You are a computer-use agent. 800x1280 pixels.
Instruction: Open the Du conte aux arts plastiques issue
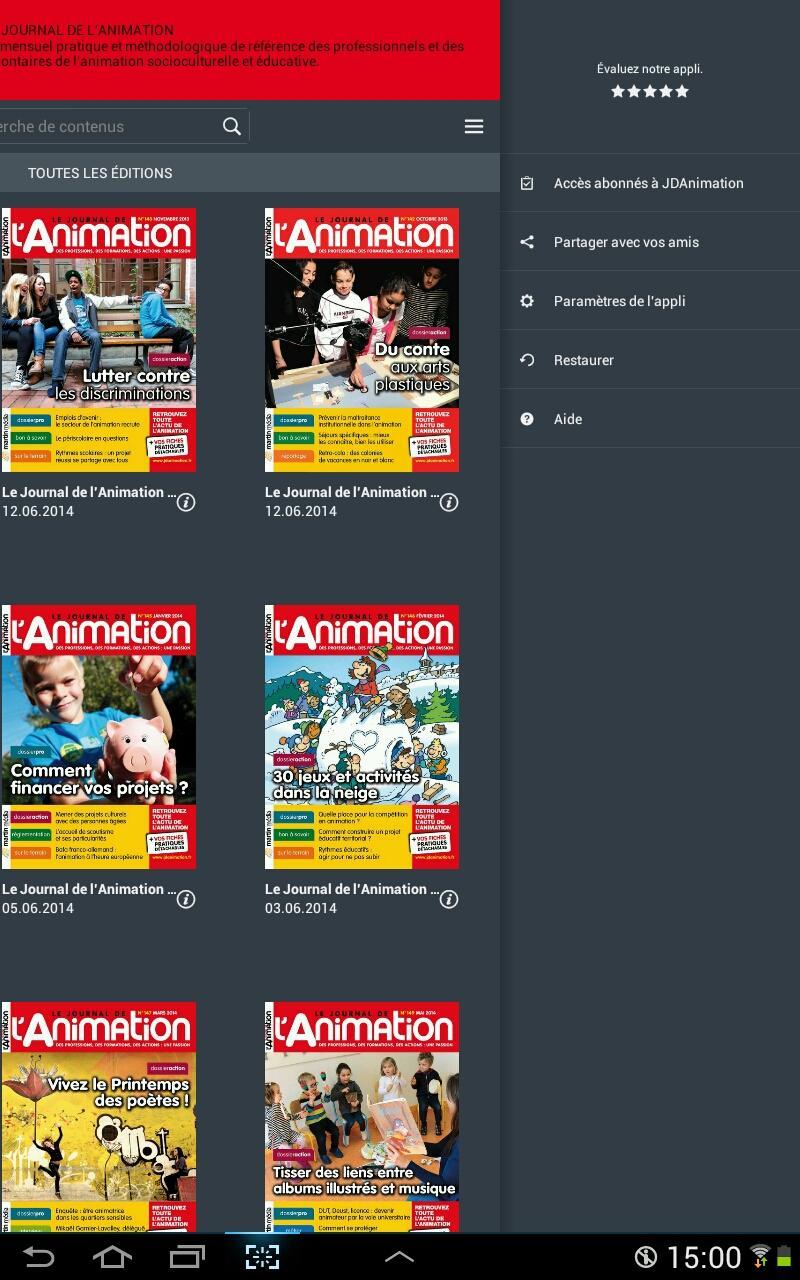click(362, 340)
